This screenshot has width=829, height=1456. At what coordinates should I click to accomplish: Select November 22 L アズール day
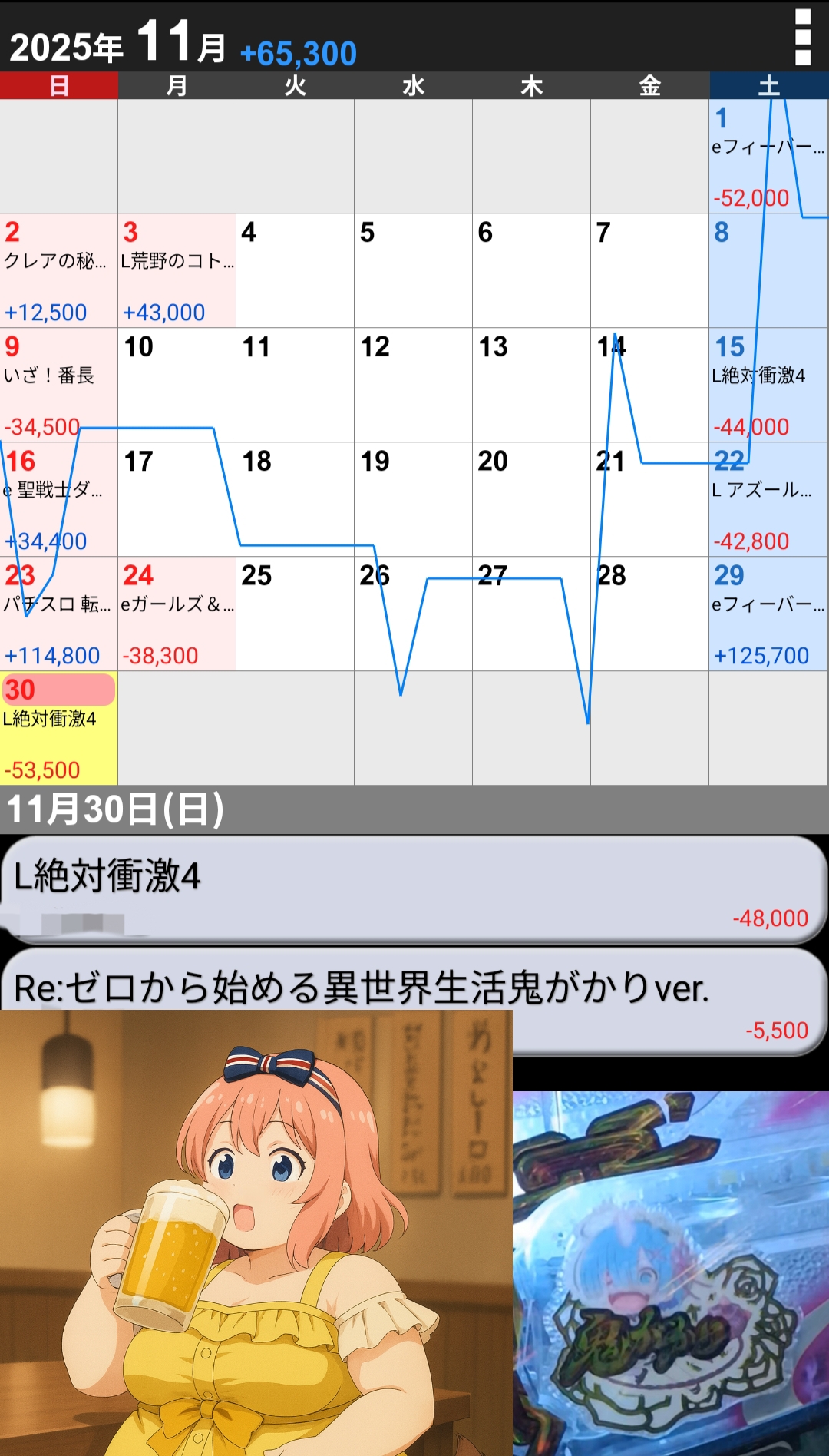coord(768,499)
